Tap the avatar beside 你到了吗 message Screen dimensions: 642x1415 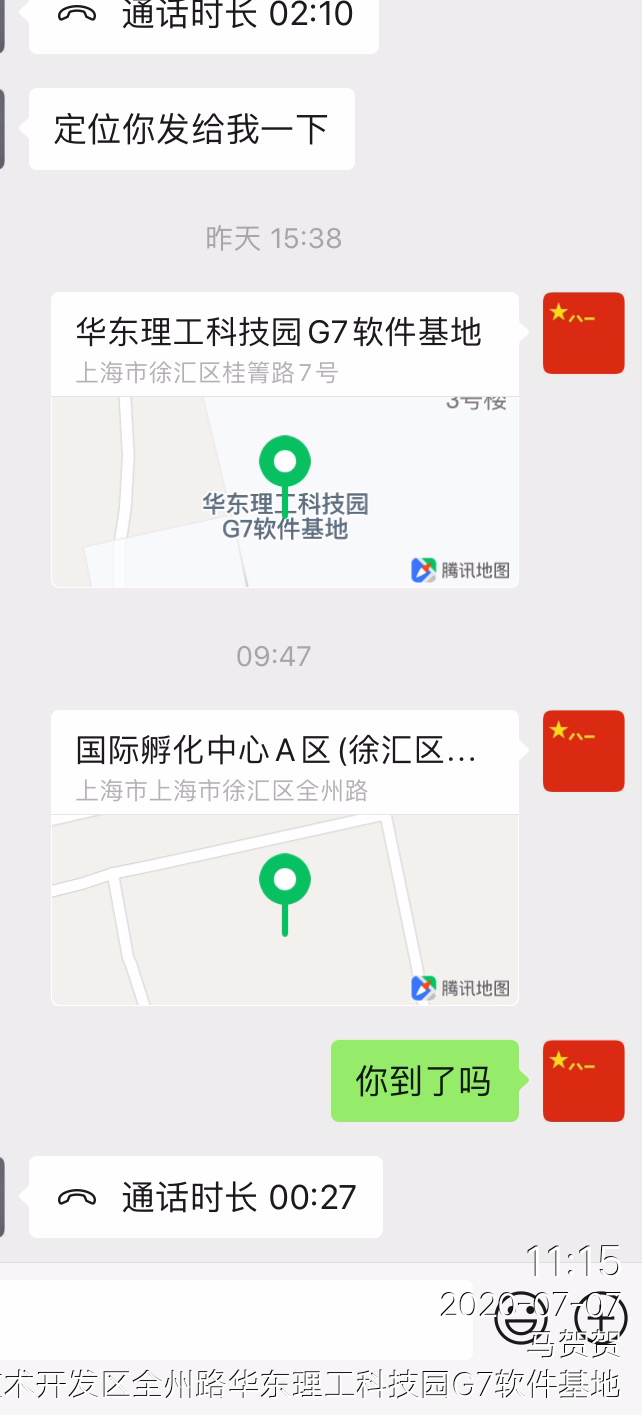pos(583,1080)
